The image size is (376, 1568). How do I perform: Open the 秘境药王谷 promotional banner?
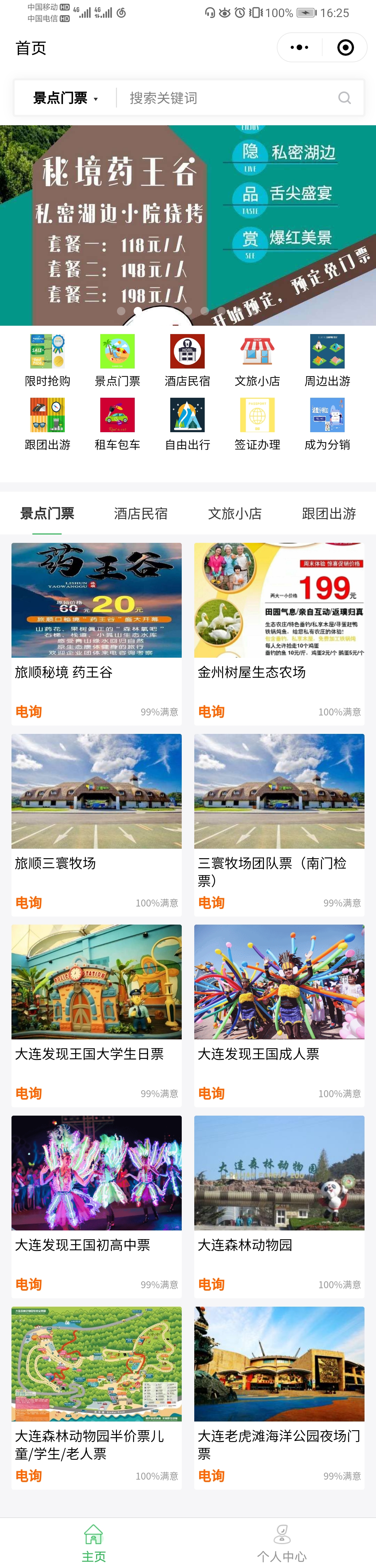188,225
